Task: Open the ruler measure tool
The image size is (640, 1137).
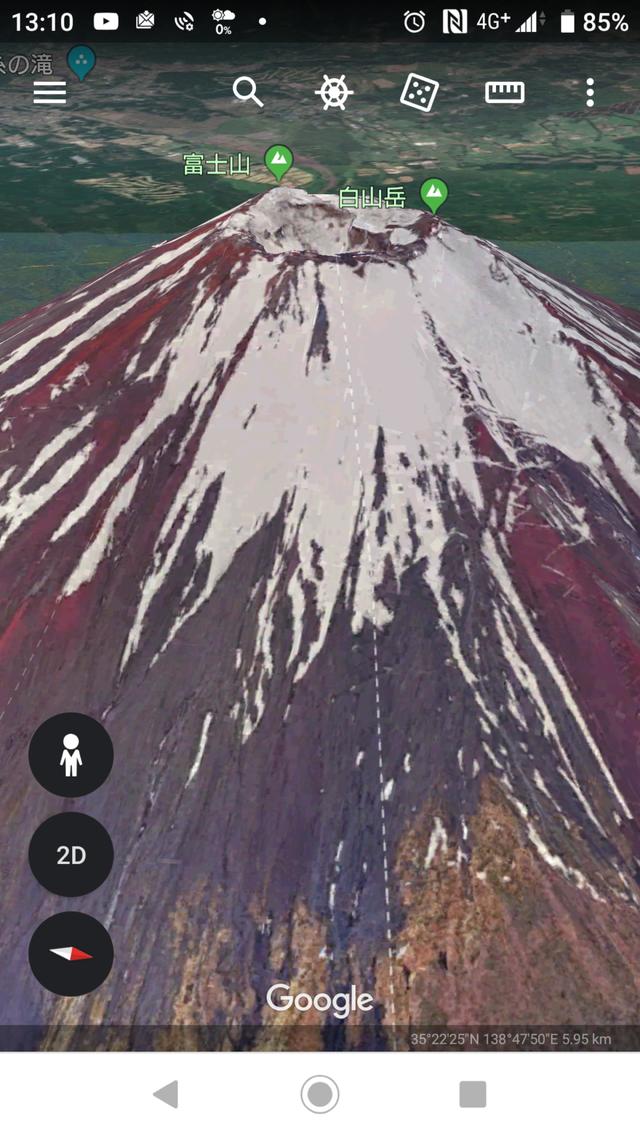Action: [x=504, y=92]
